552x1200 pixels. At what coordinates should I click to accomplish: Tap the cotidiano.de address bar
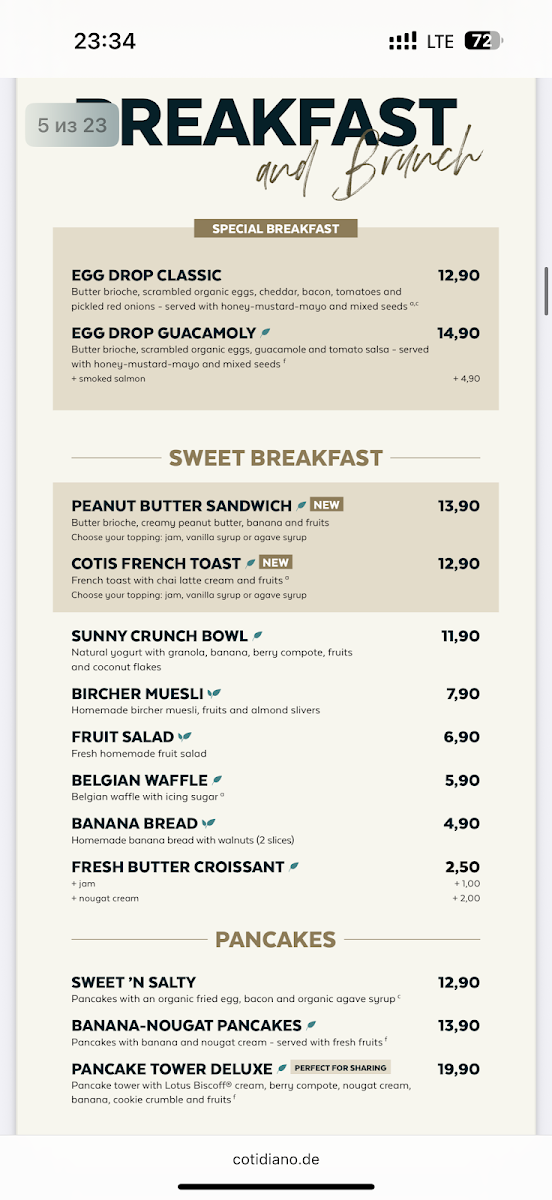276,1159
